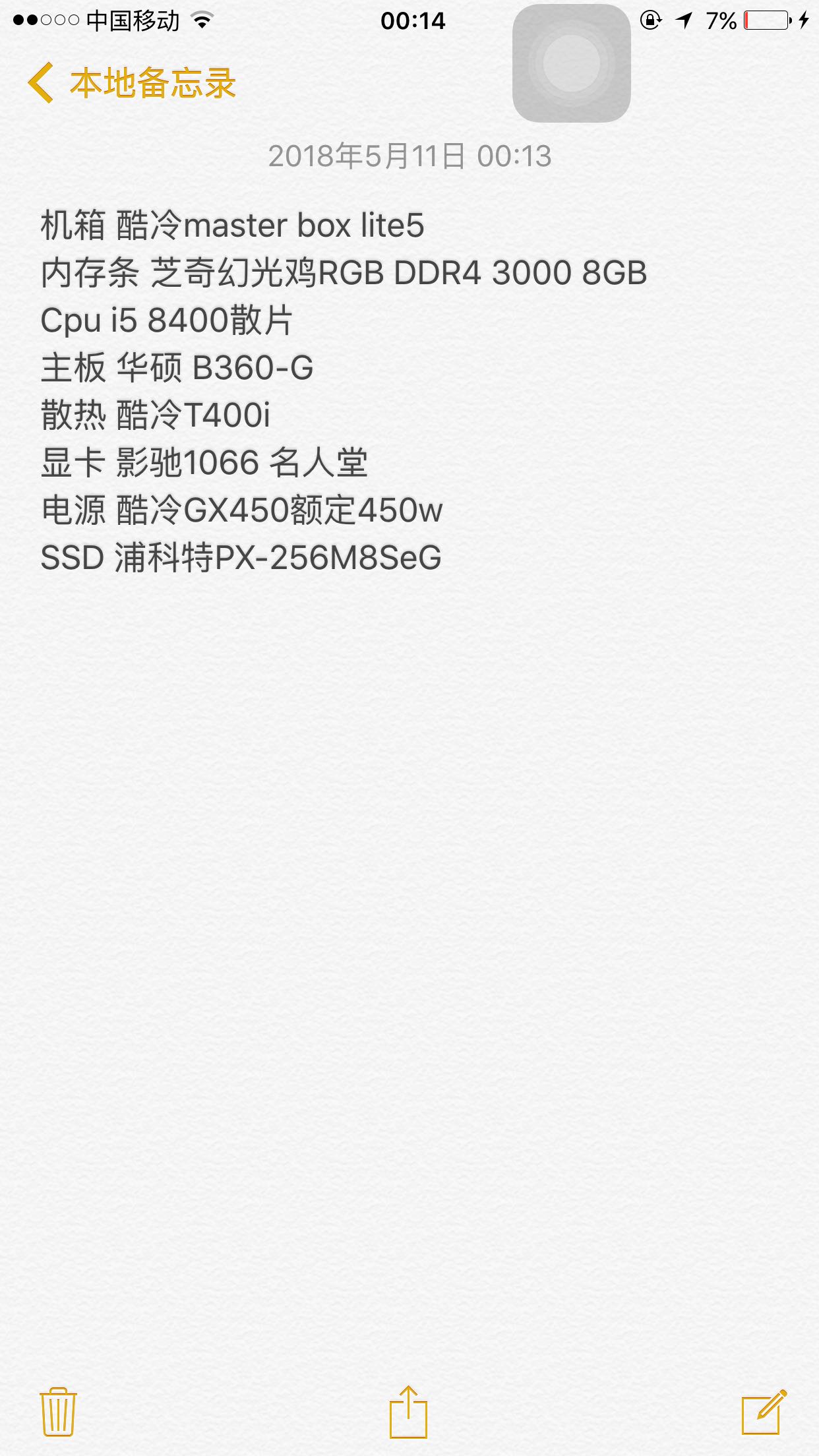Tap the AssistiveTouch floating button
The image size is (819, 1456).
pyautogui.click(x=572, y=63)
